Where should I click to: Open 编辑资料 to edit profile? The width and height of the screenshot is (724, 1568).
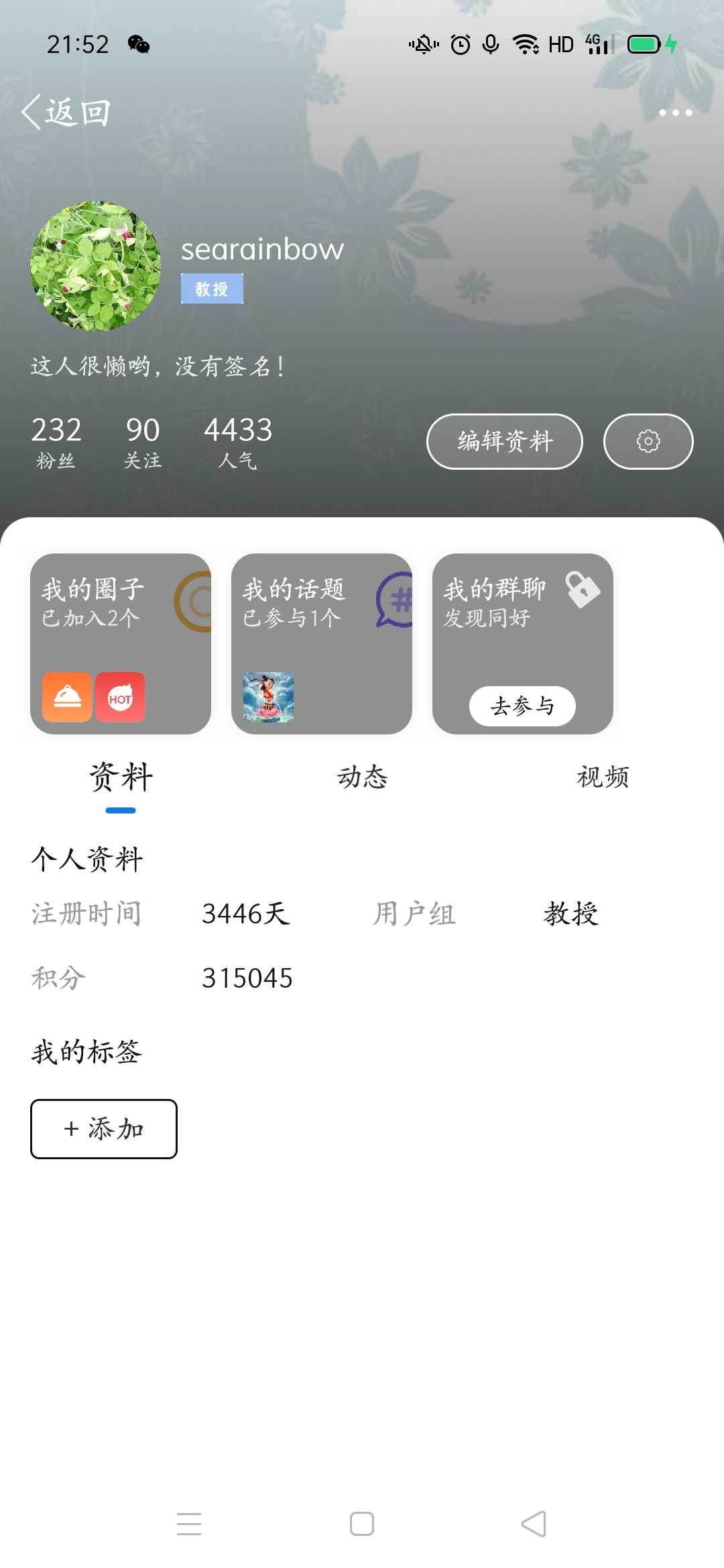coord(505,442)
